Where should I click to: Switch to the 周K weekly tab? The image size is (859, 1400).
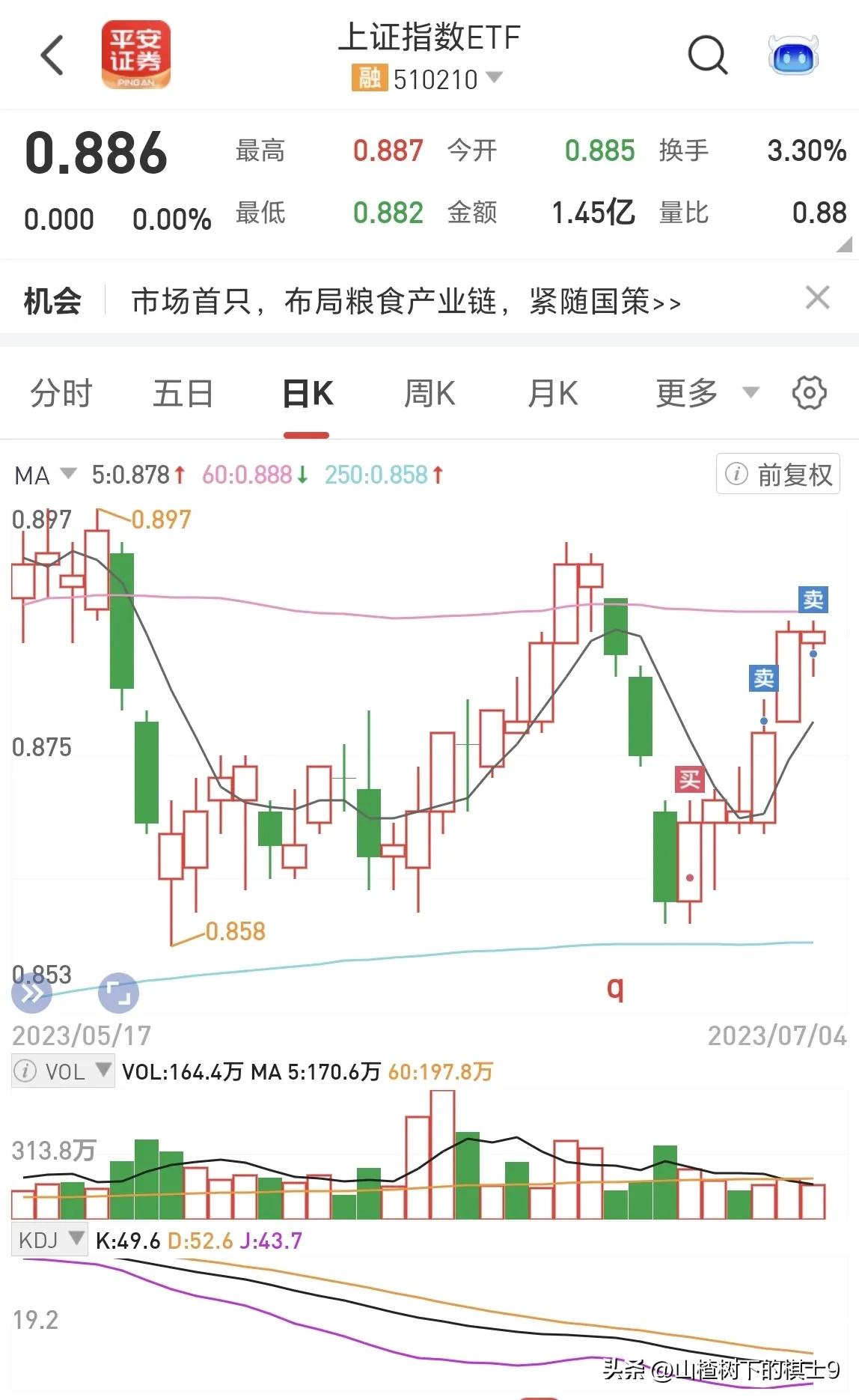pos(428,392)
